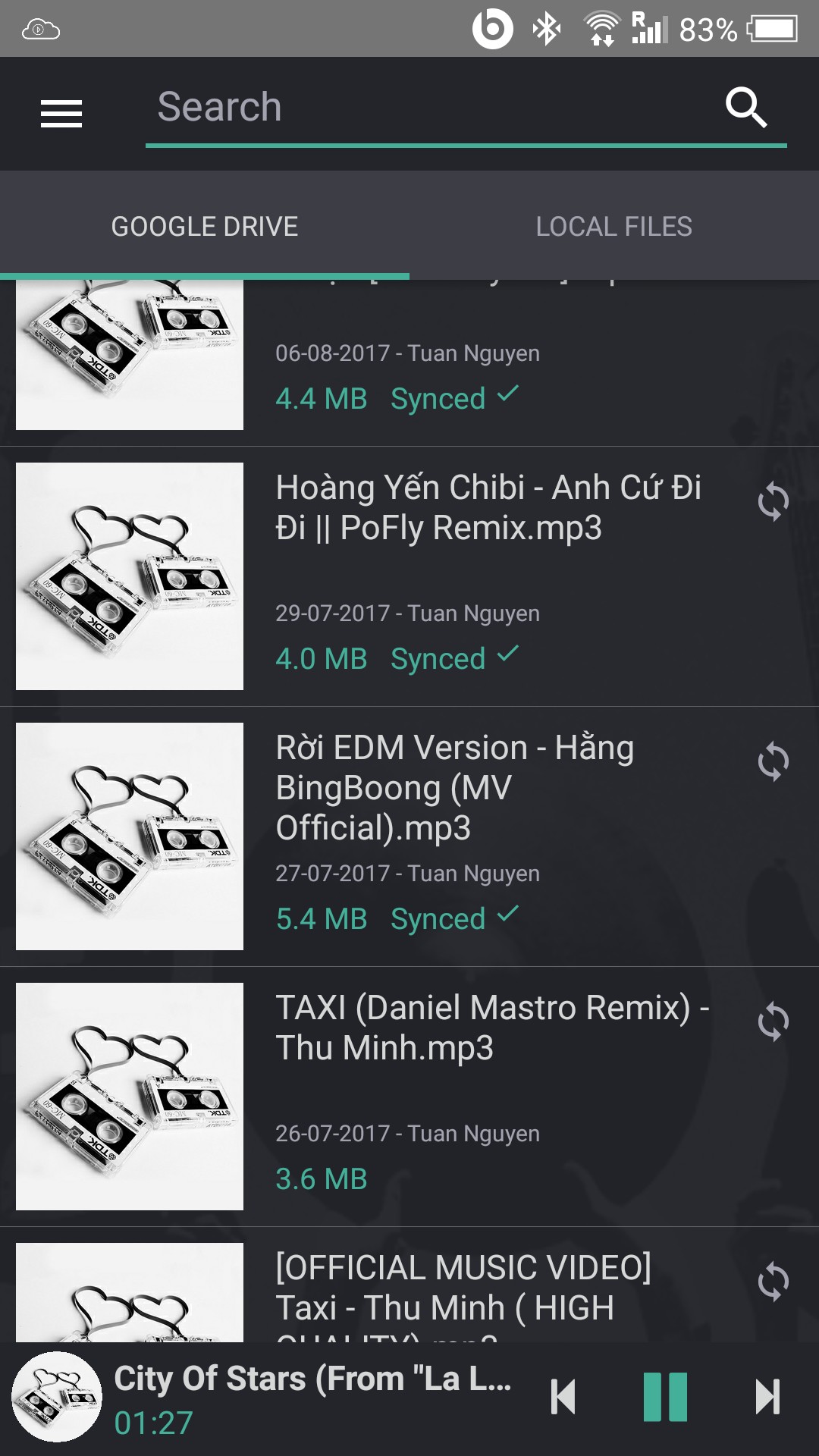Image resolution: width=819 pixels, height=1456 pixels.
Task: Play TAXI Daniel Mastro Remix track
Action: point(409,1097)
